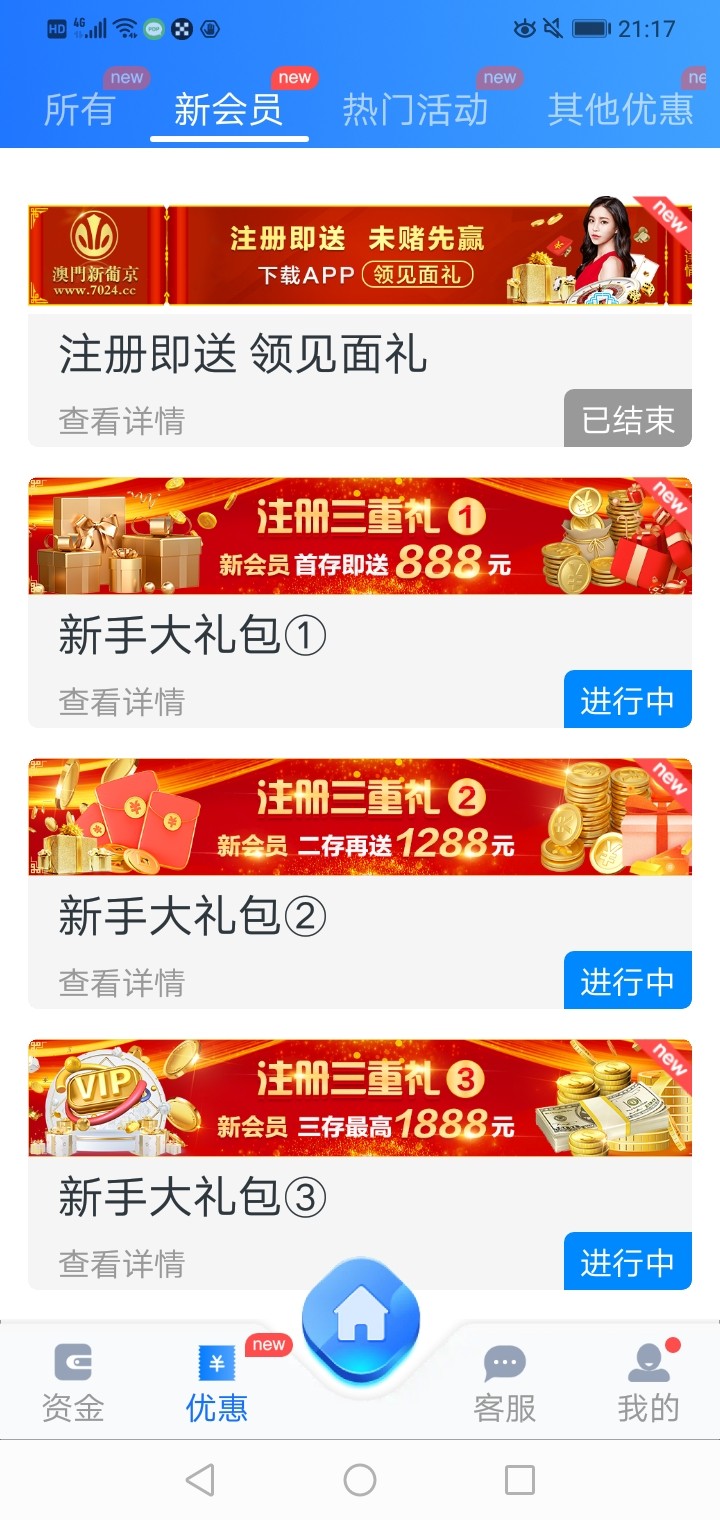Tap the center home button

pyautogui.click(x=360, y=1320)
